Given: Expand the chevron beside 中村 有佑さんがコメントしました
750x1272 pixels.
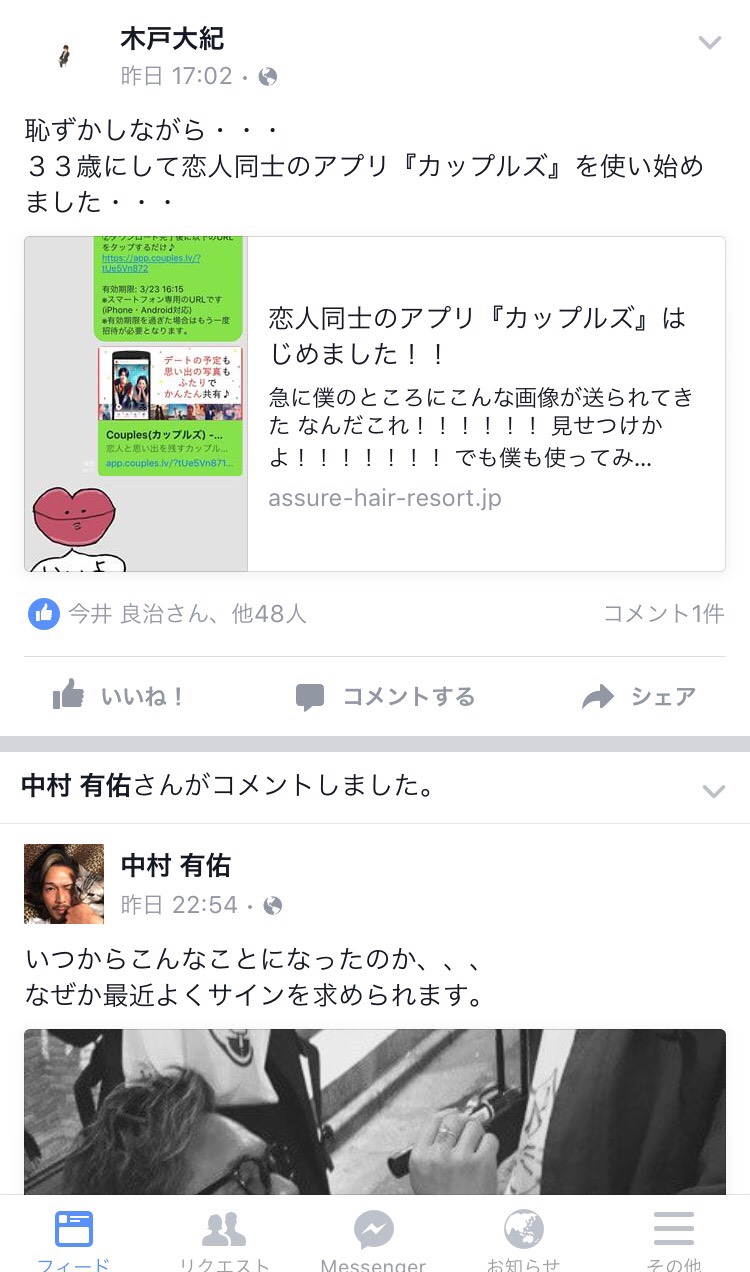Looking at the screenshot, I should [x=712, y=791].
